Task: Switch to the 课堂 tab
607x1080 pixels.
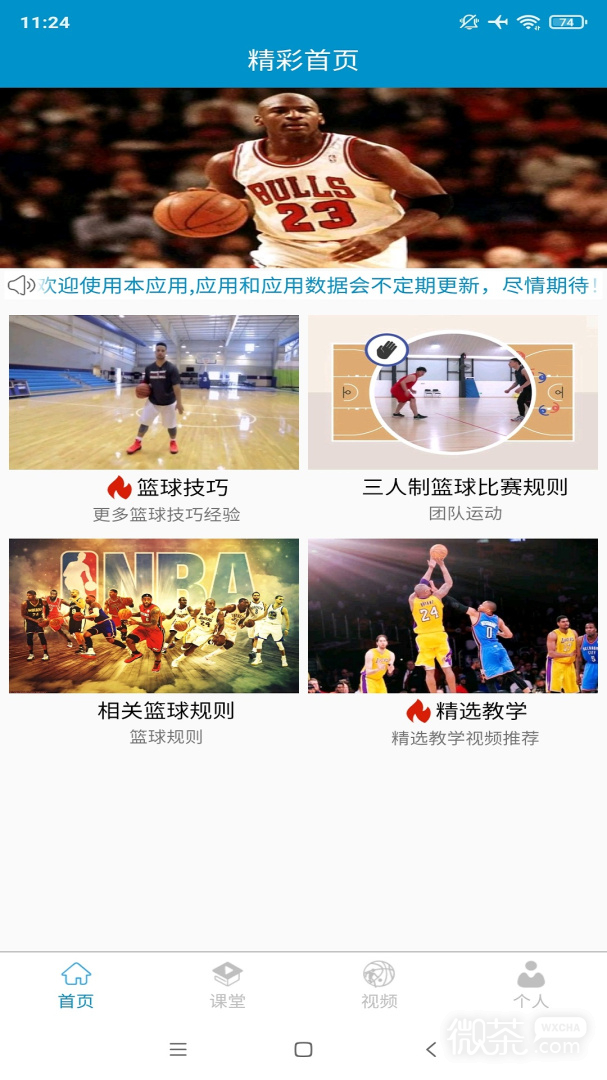Action: pos(227,986)
